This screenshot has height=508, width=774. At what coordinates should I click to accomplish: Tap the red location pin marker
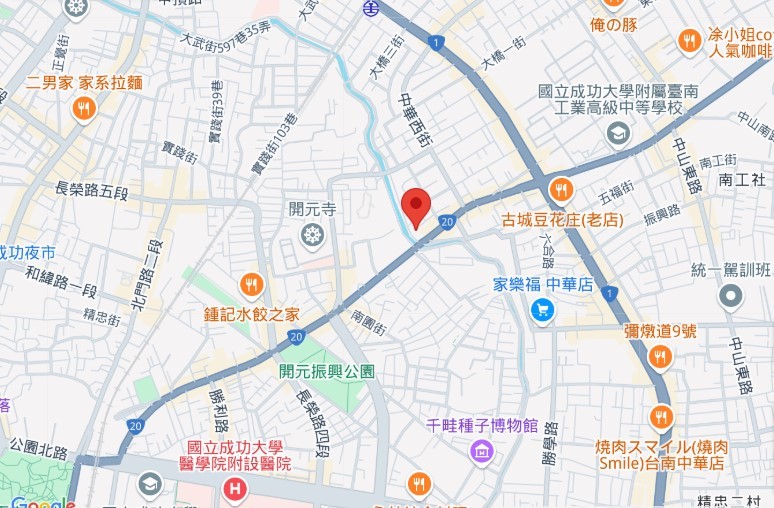(x=416, y=206)
